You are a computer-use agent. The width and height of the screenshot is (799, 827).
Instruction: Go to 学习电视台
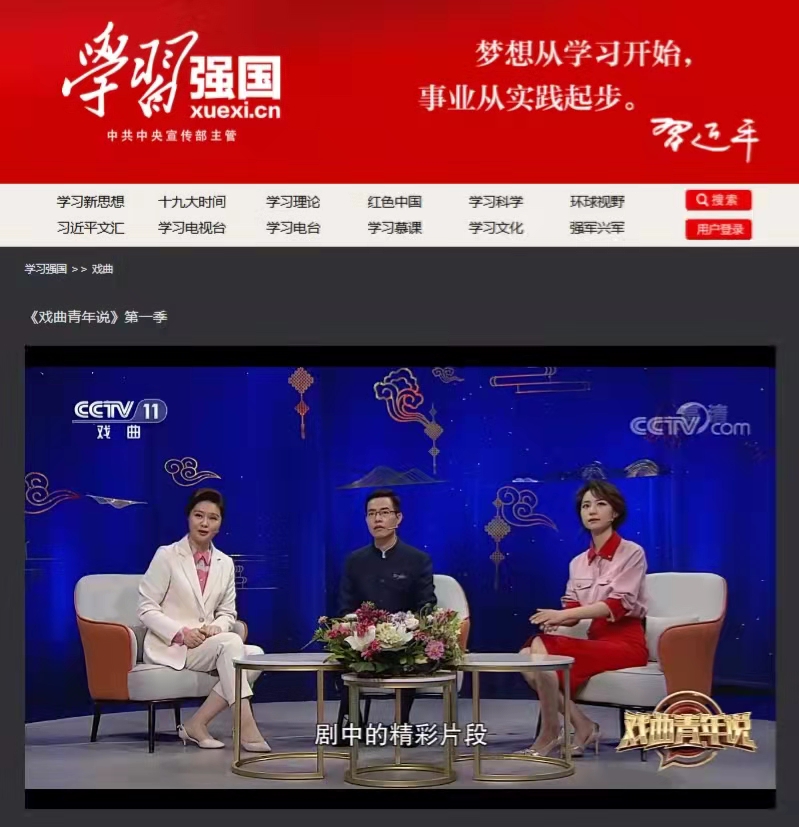click(x=192, y=228)
